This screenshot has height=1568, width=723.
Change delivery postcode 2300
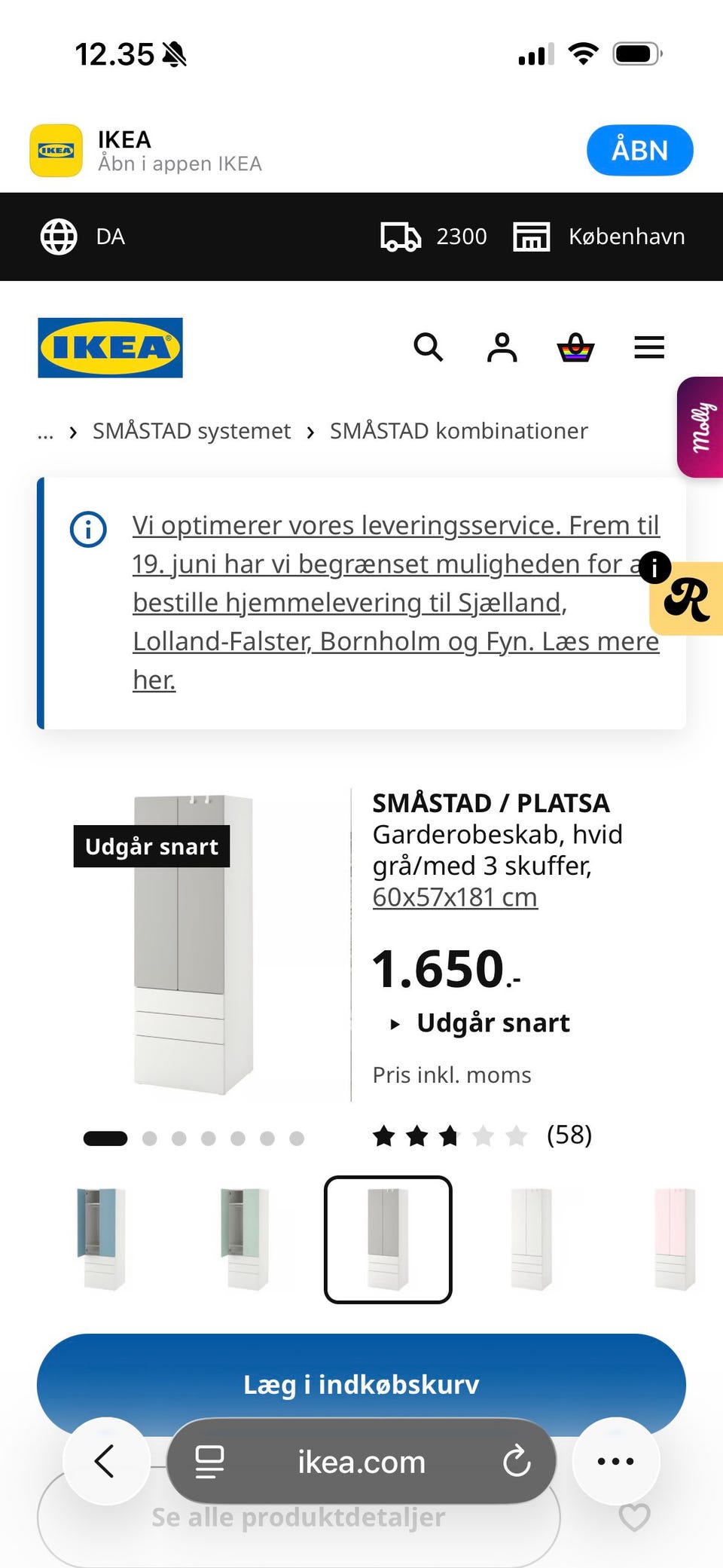(434, 237)
